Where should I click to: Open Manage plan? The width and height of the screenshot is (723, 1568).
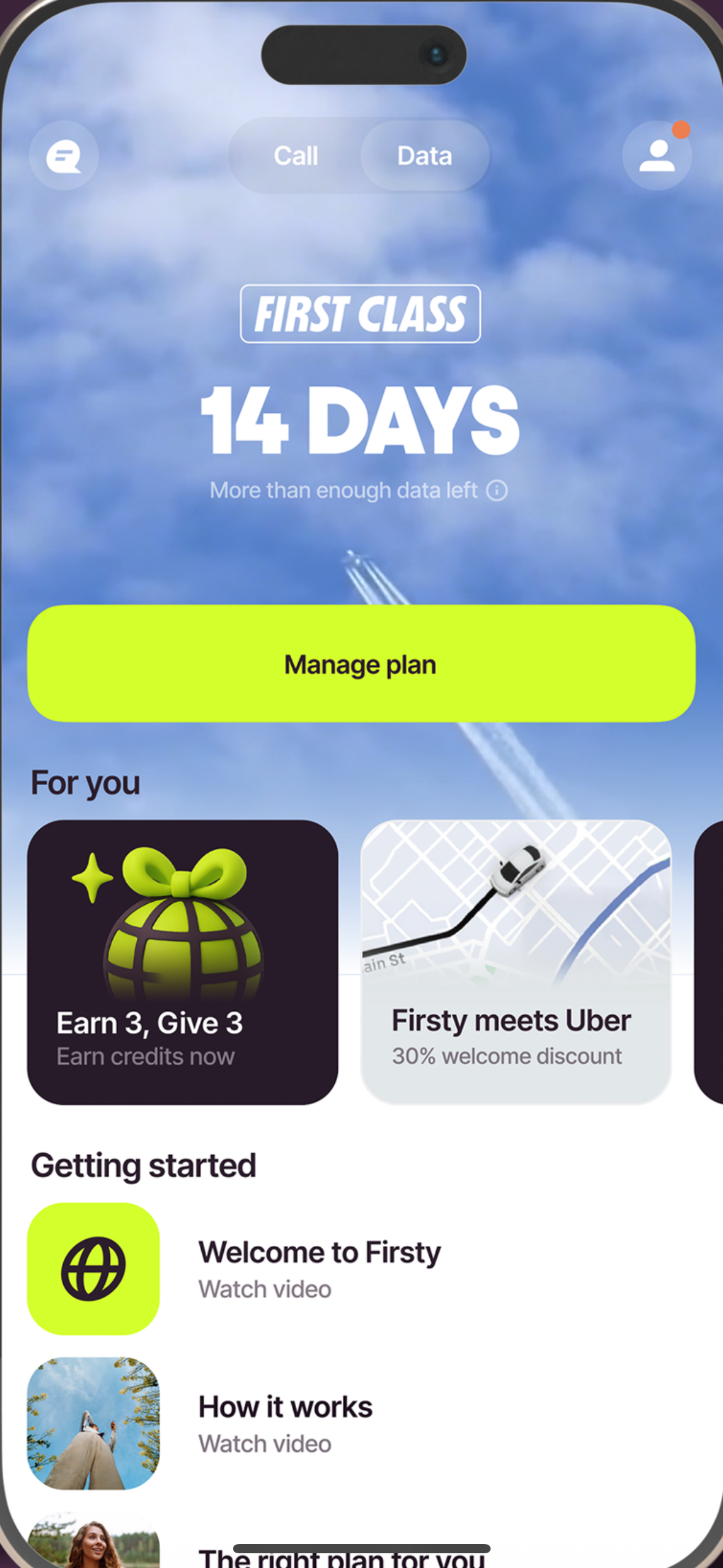tap(361, 664)
